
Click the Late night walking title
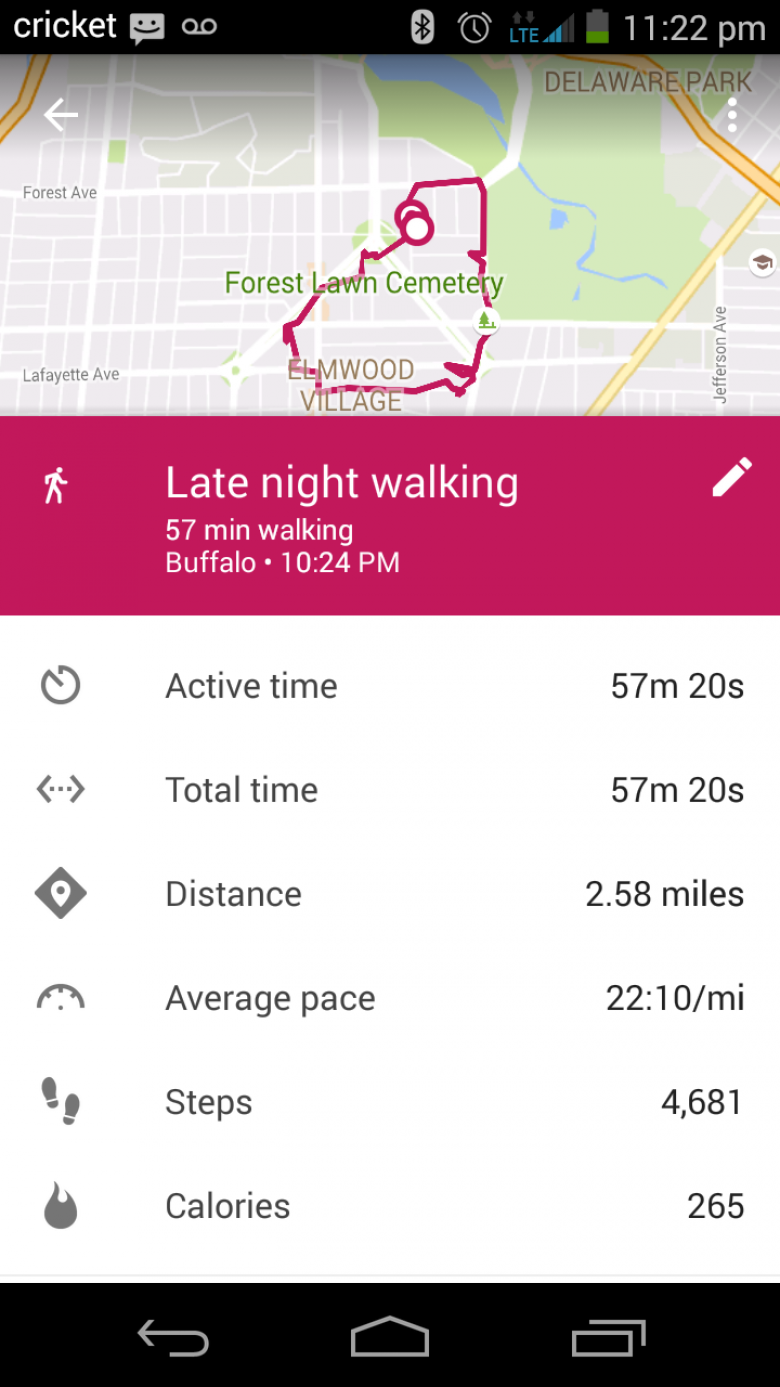pyautogui.click(x=341, y=482)
